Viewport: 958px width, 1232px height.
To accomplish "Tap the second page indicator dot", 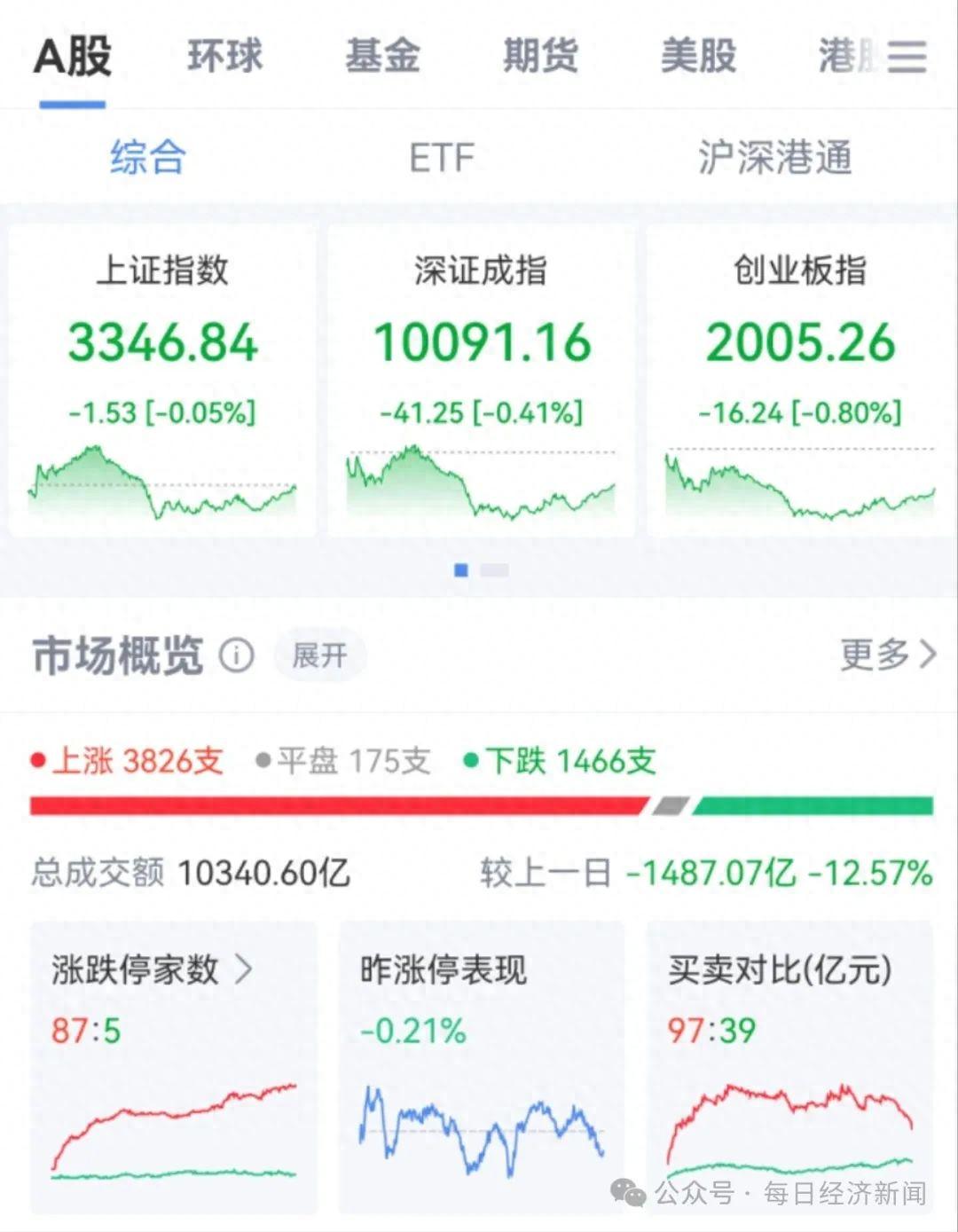I will [x=494, y=570].
